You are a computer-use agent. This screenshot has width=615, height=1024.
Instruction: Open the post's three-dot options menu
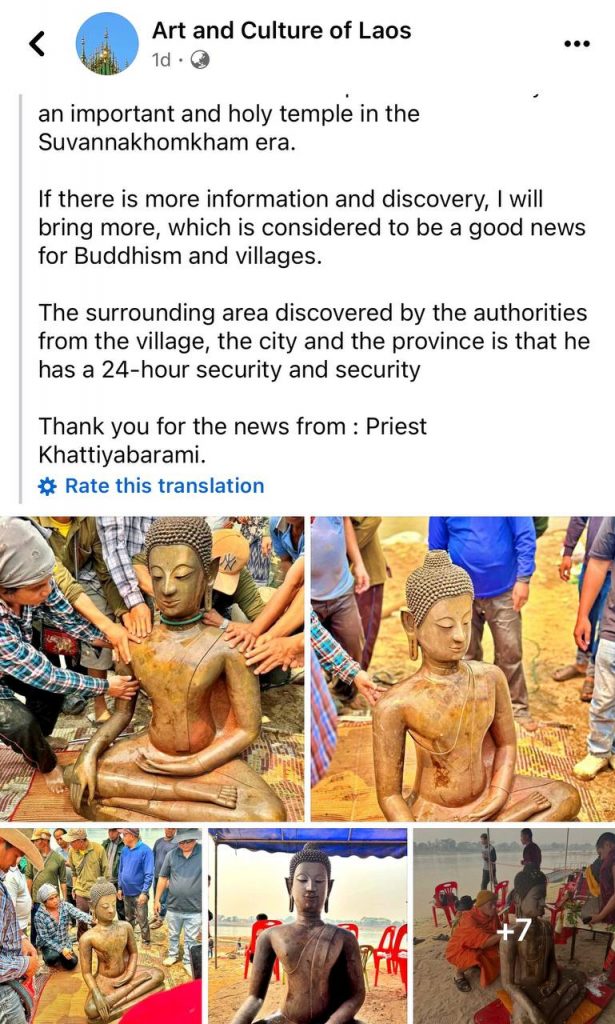coord(577,44)
